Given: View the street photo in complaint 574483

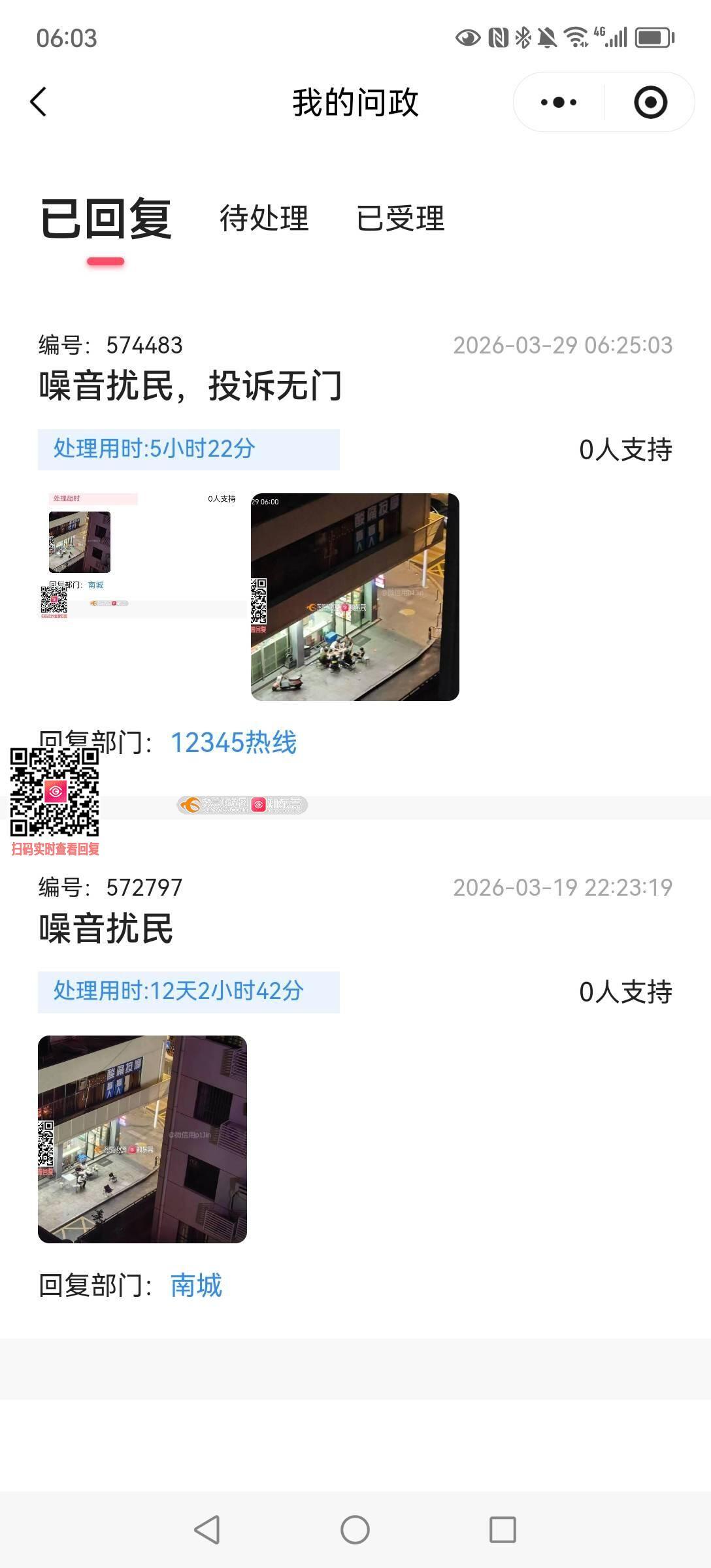Looking at the screenshot, I should [x=355, y=596].
